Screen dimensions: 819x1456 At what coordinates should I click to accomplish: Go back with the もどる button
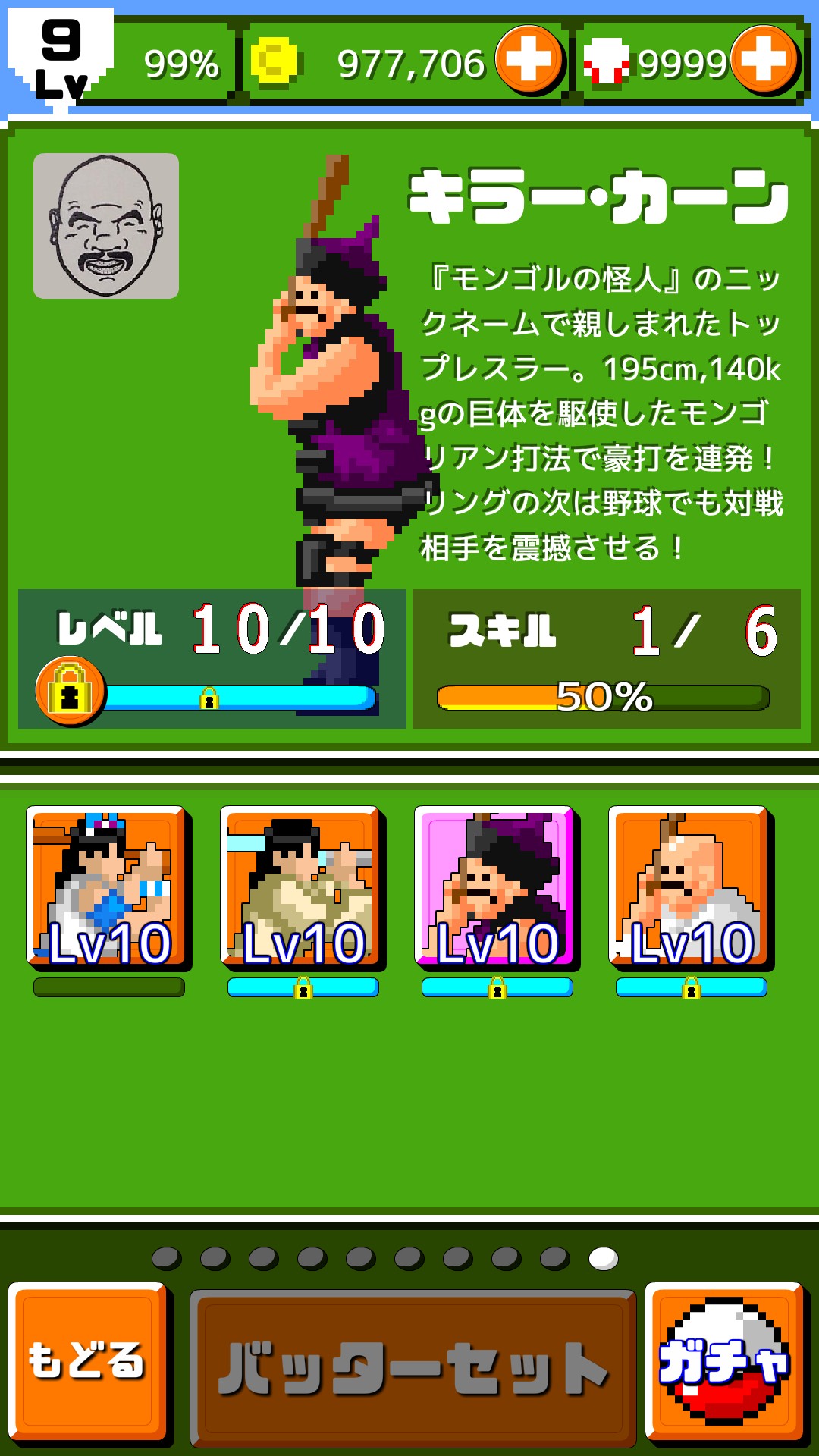[x=88, y=1360]
